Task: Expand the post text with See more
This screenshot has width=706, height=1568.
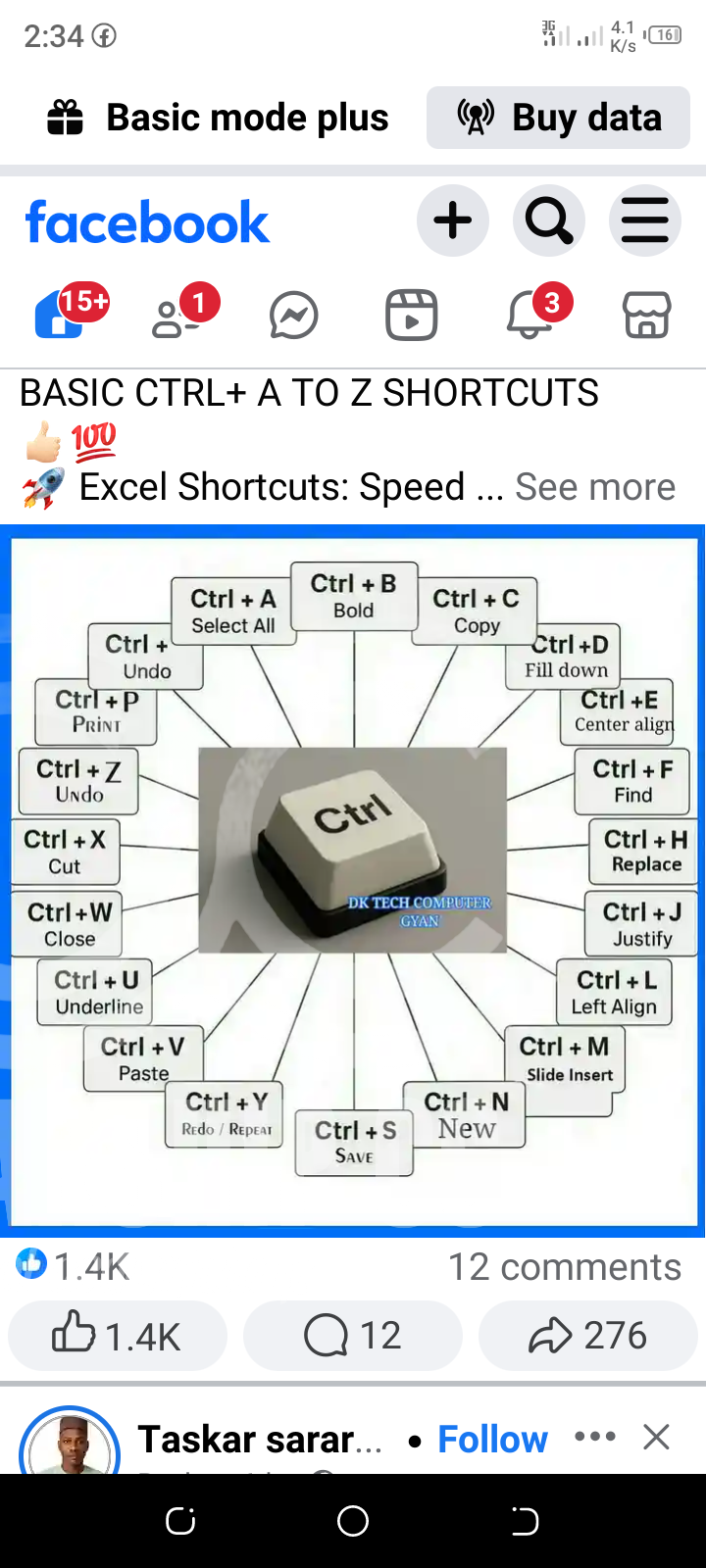Action: click(595, 487)
